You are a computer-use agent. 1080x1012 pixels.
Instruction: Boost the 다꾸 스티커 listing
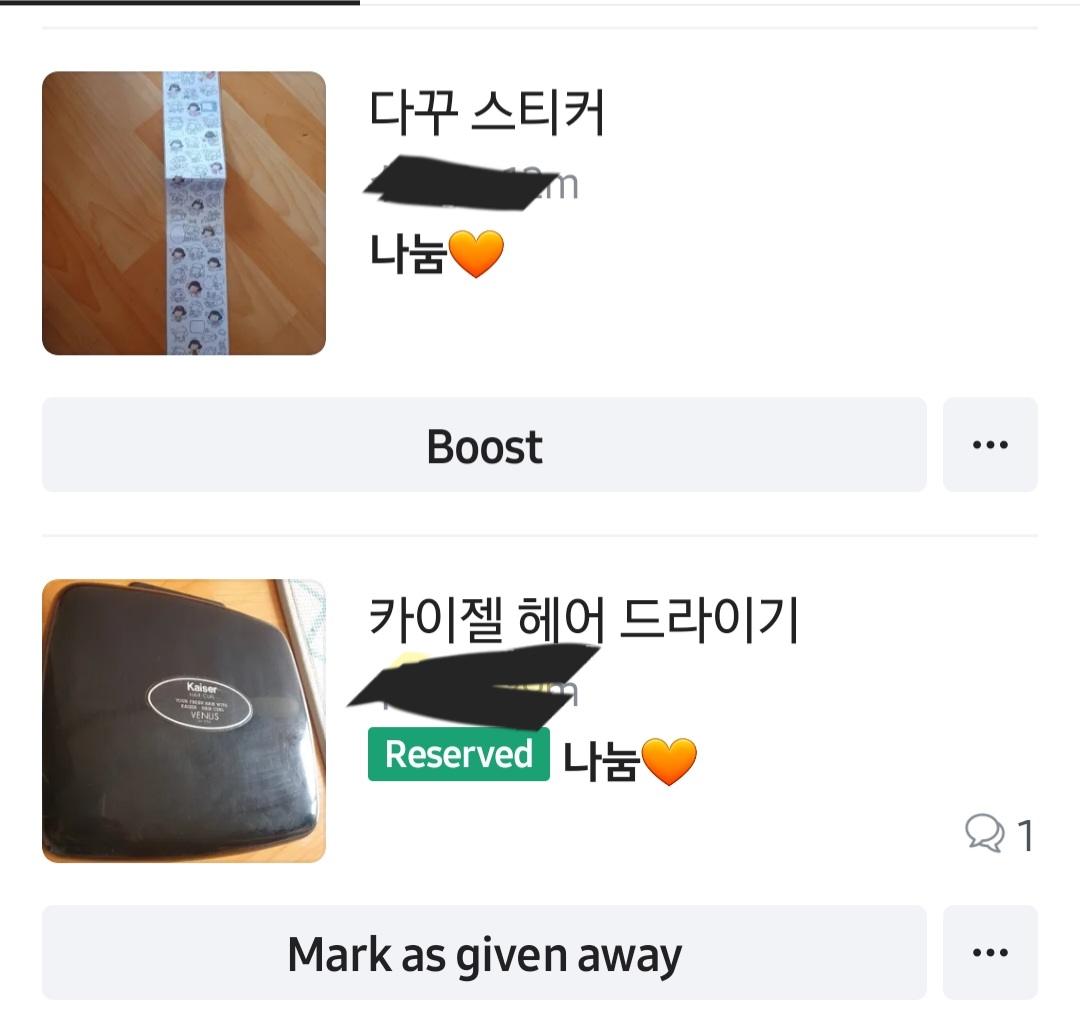[x=484, y=445]
